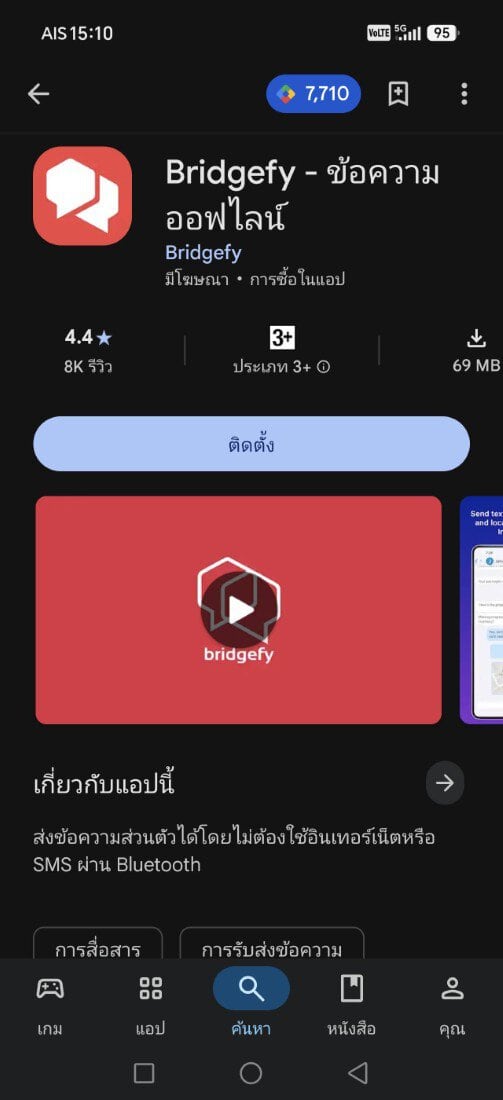
Task: Switch to the เกม tab
Action: pos(50,1005)
